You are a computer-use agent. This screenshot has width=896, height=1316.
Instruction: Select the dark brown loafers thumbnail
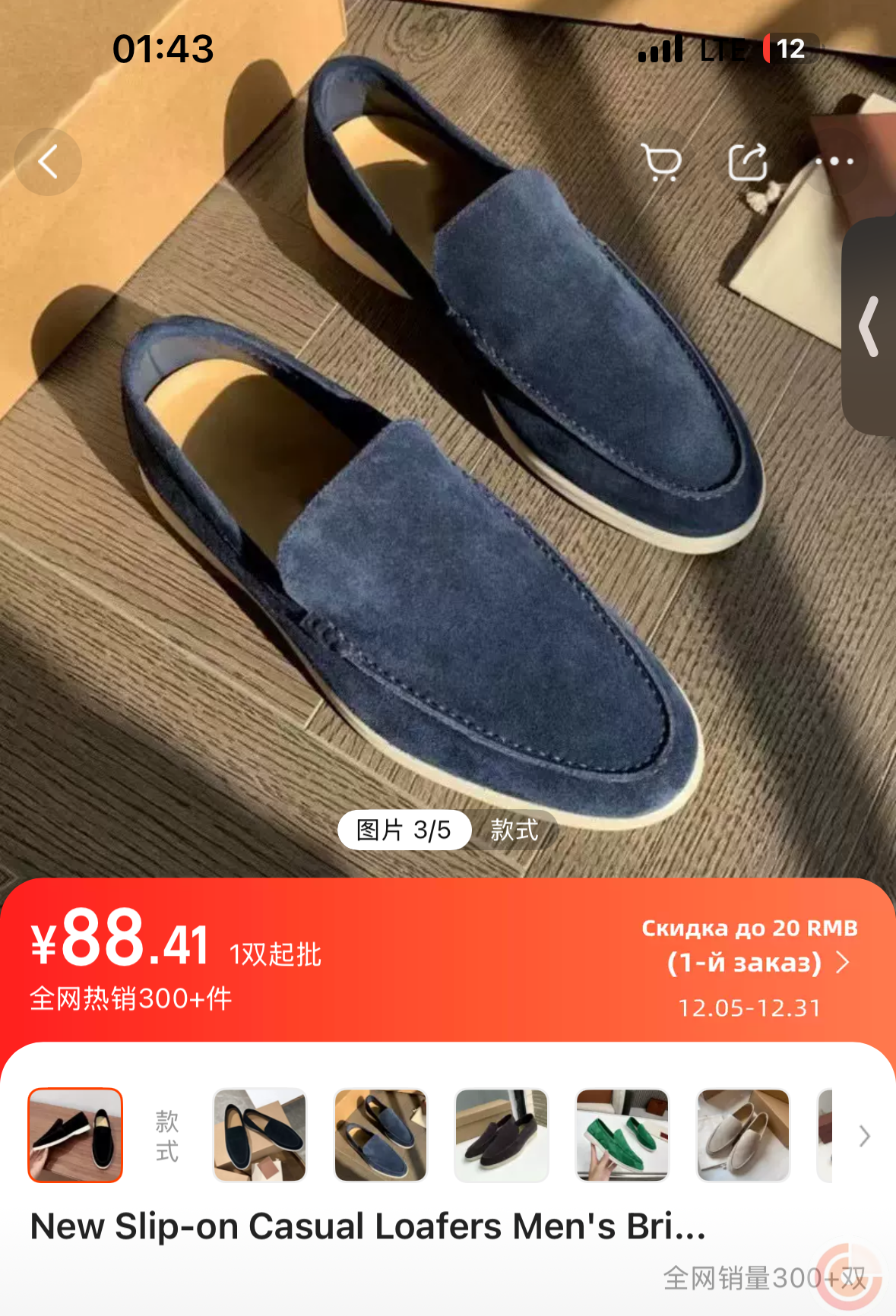click(x=502, y=1135)
